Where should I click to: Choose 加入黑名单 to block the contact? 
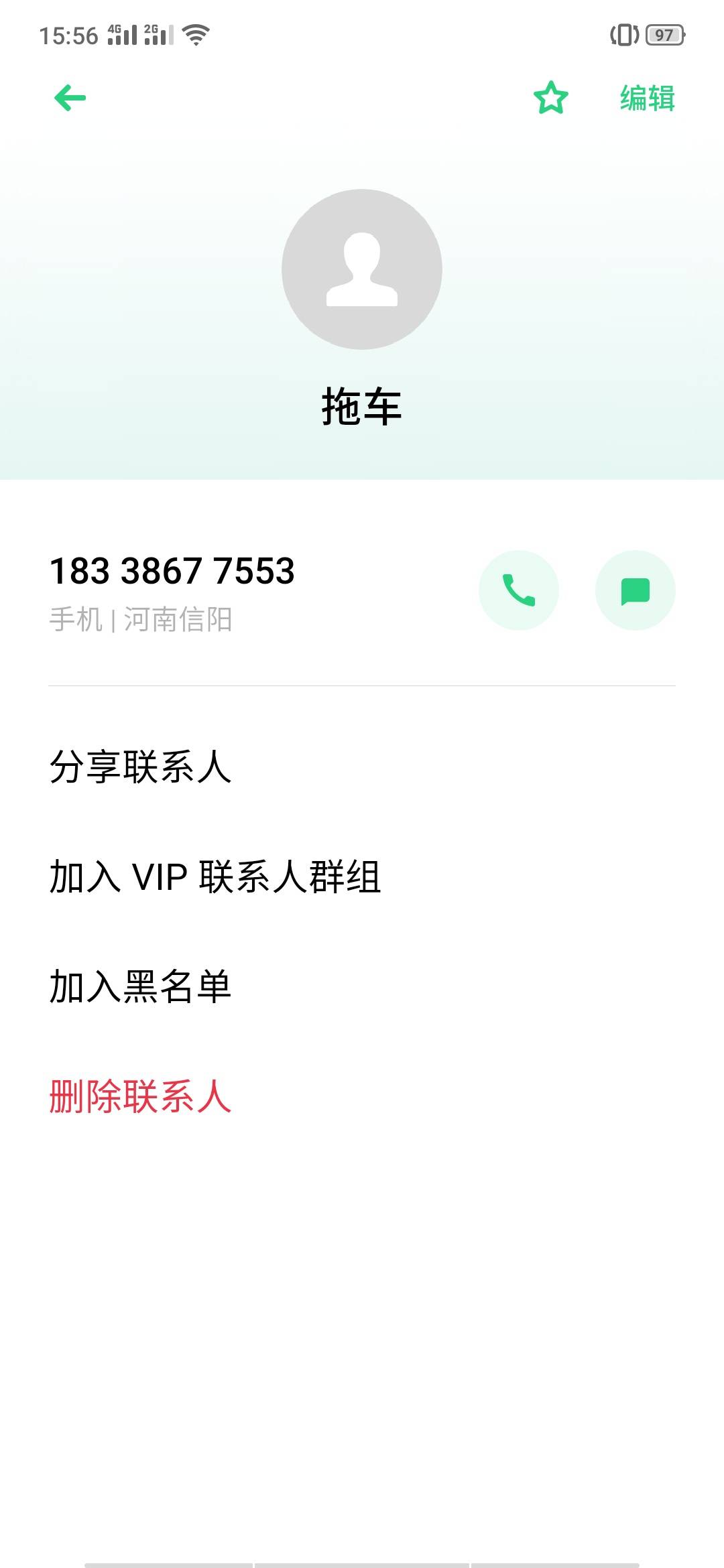pyautogui.click(x=141, y=986)
